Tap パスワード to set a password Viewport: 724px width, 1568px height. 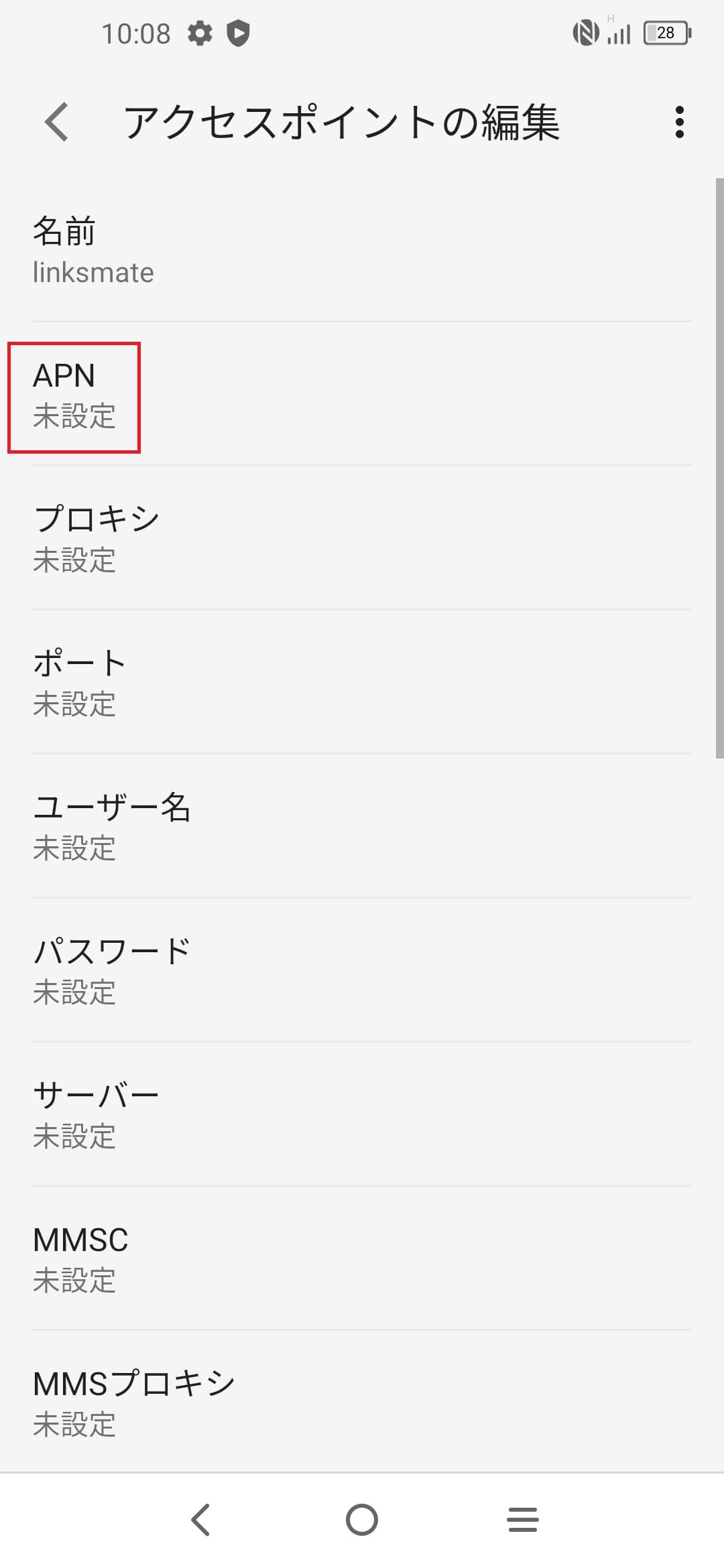pyautogui.click(x=362, y=970)
